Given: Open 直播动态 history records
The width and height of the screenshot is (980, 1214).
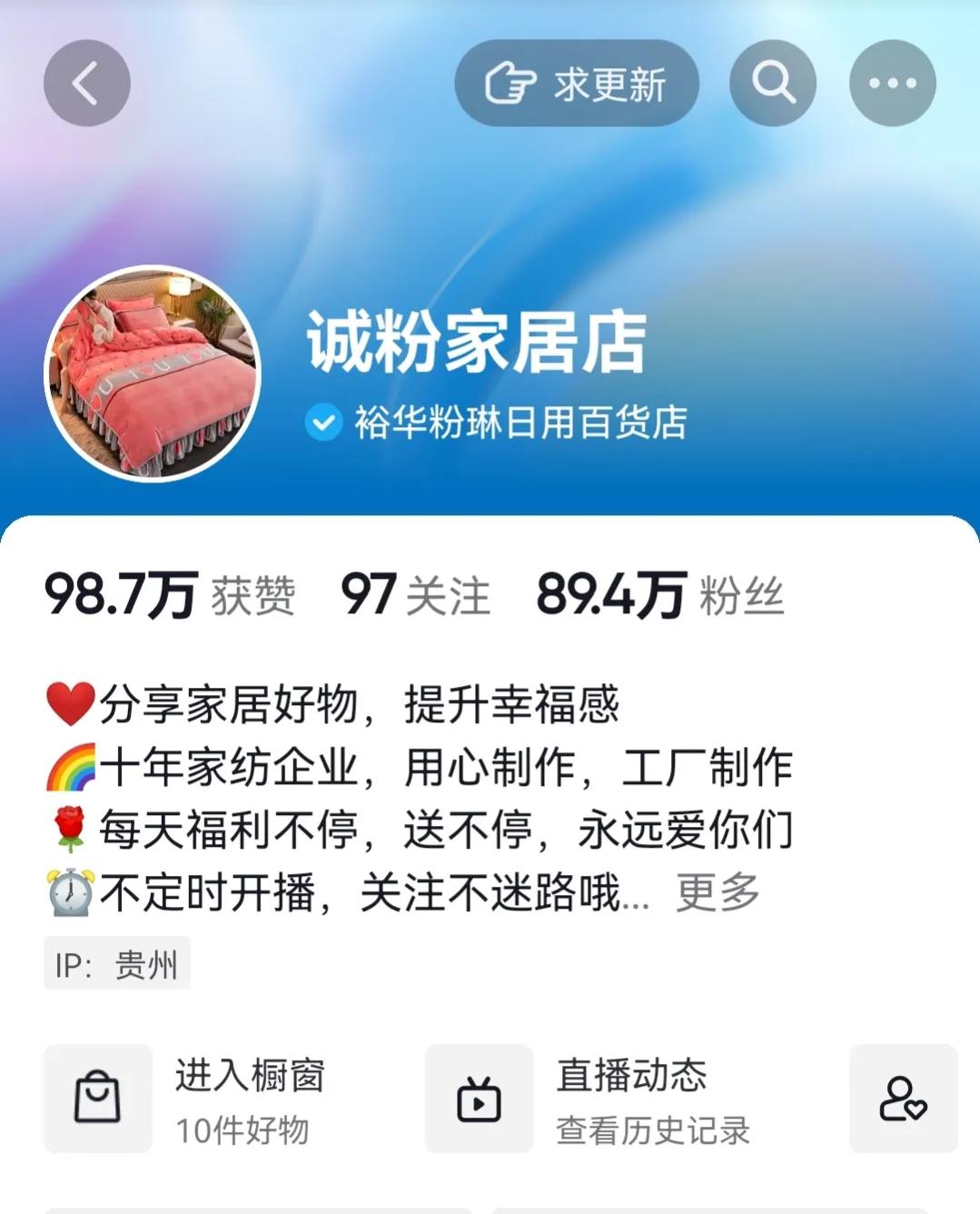Looking at the screenshot, I should click(x=633, y=1099).
